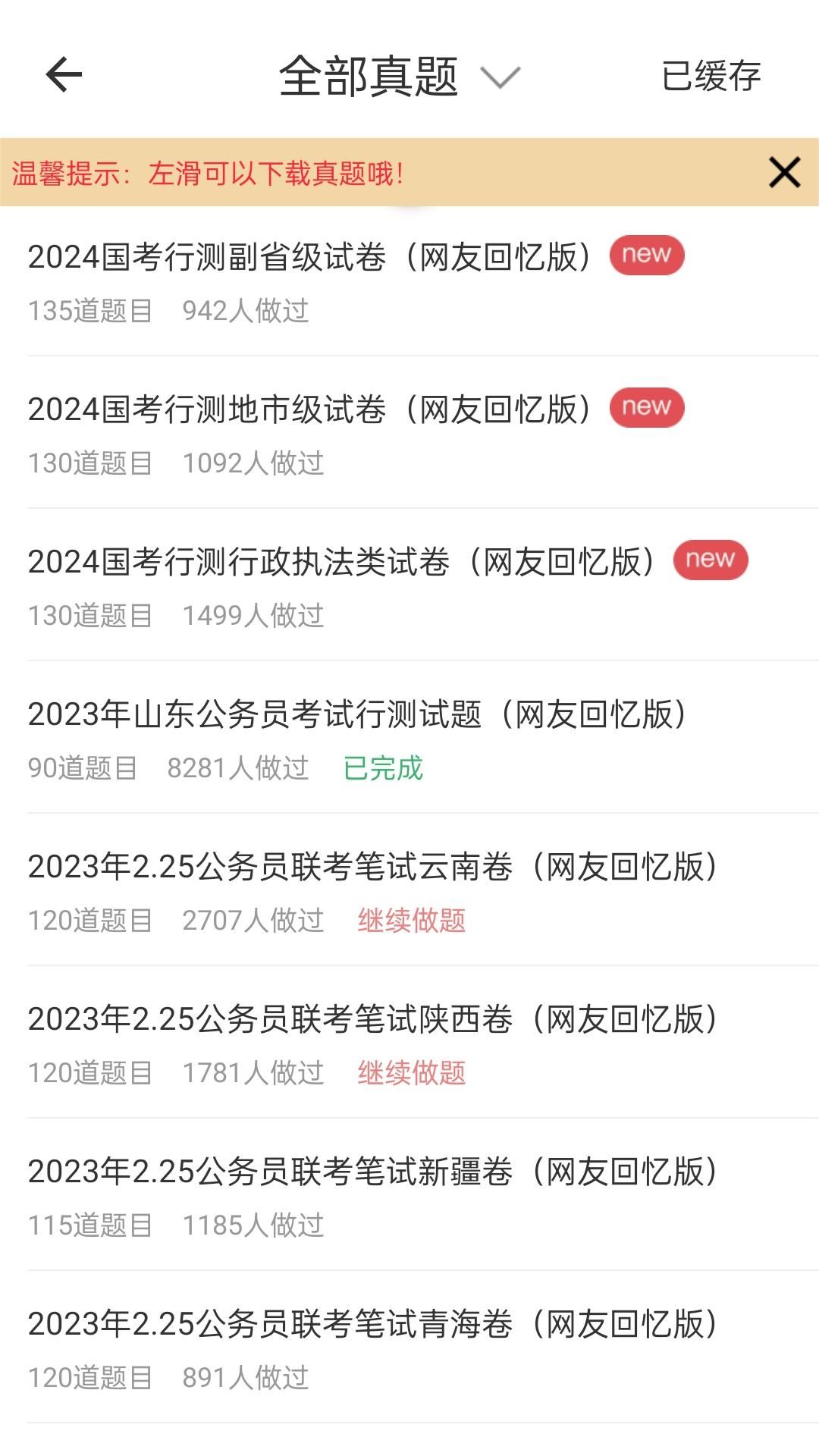Screen dimensions: 819x1456
Task: Open 2024国考行测副省级试卷
Action: pos(309,258)
